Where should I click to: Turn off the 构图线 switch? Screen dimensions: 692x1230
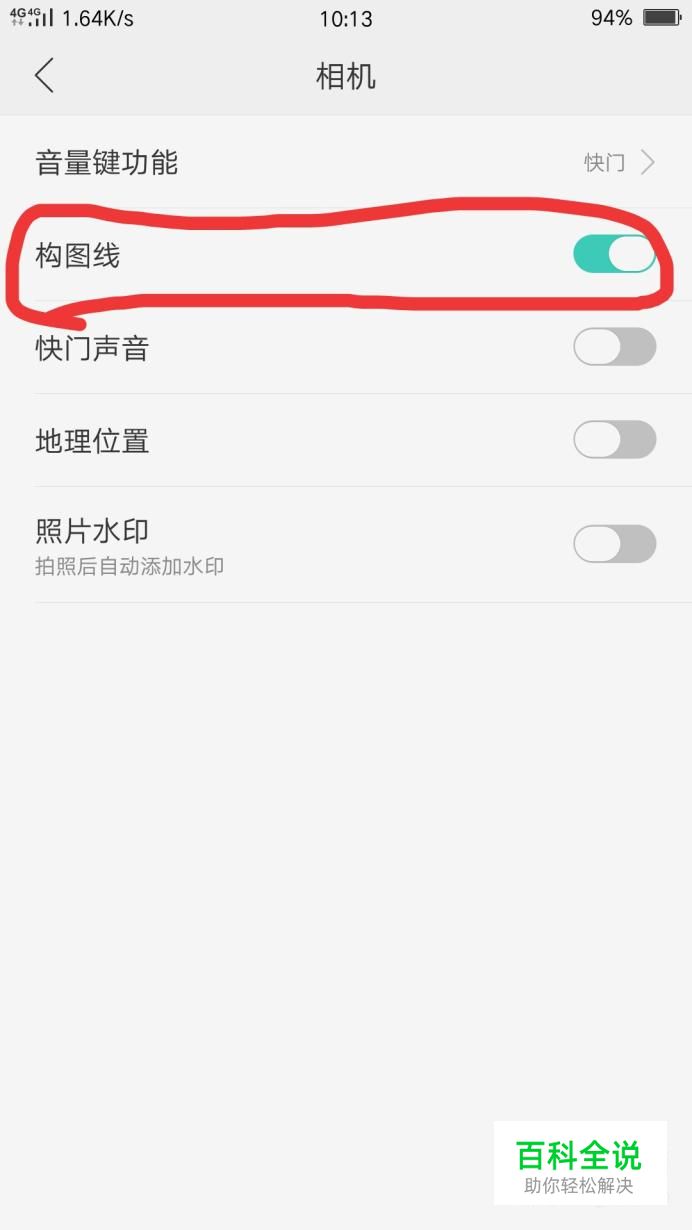coord(614,254)
